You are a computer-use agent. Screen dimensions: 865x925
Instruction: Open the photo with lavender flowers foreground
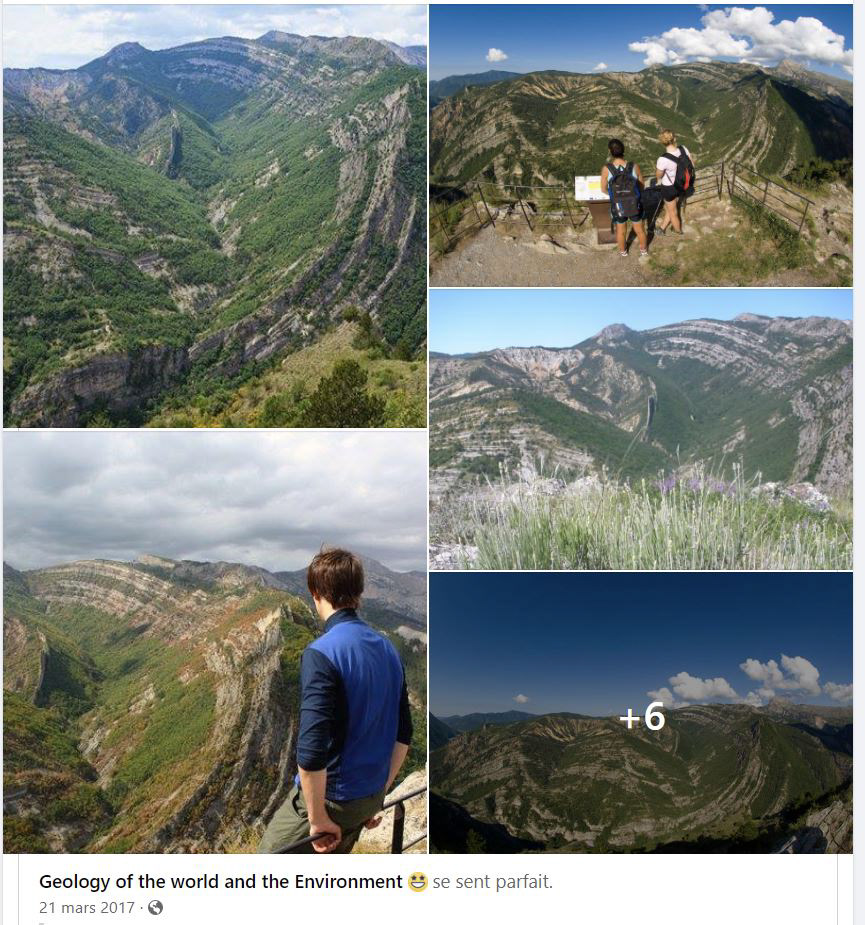640,430
